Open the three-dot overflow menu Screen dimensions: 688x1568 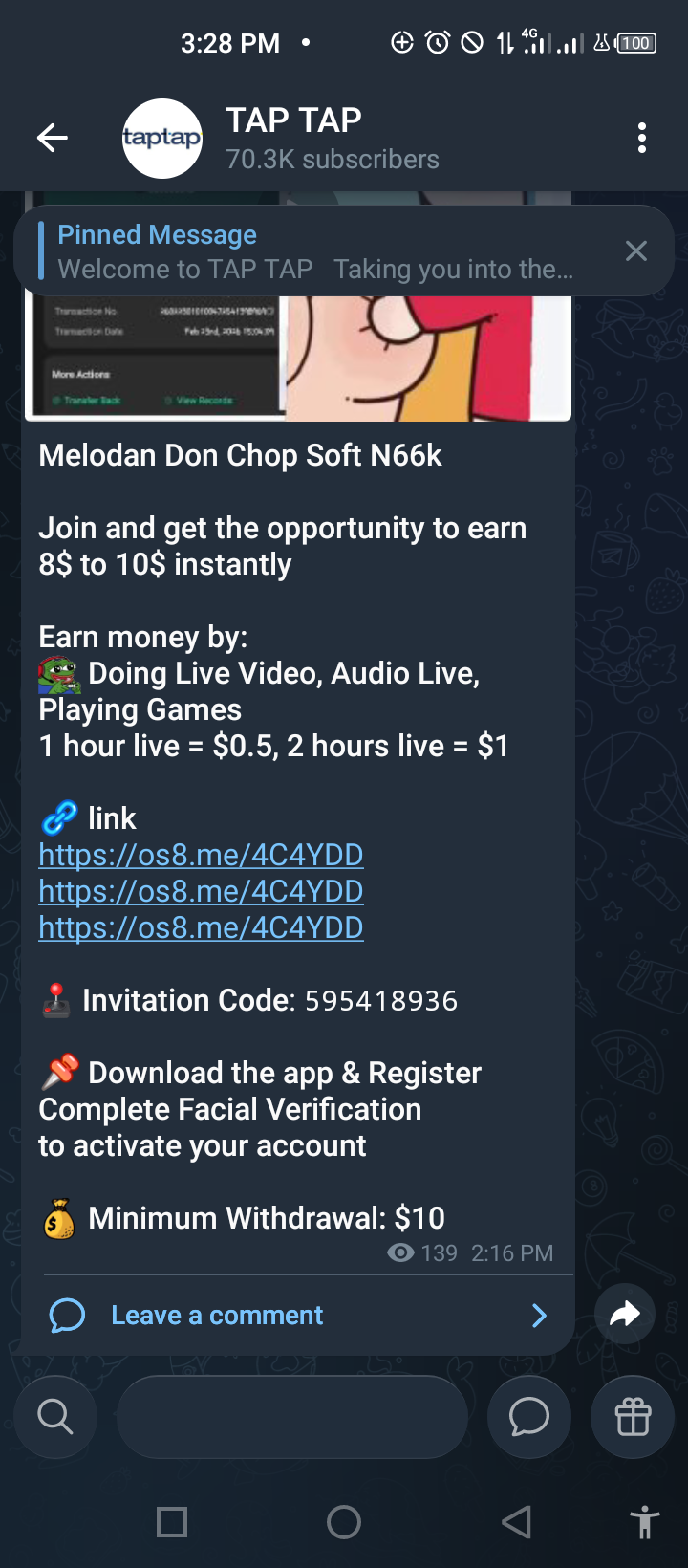642,139
